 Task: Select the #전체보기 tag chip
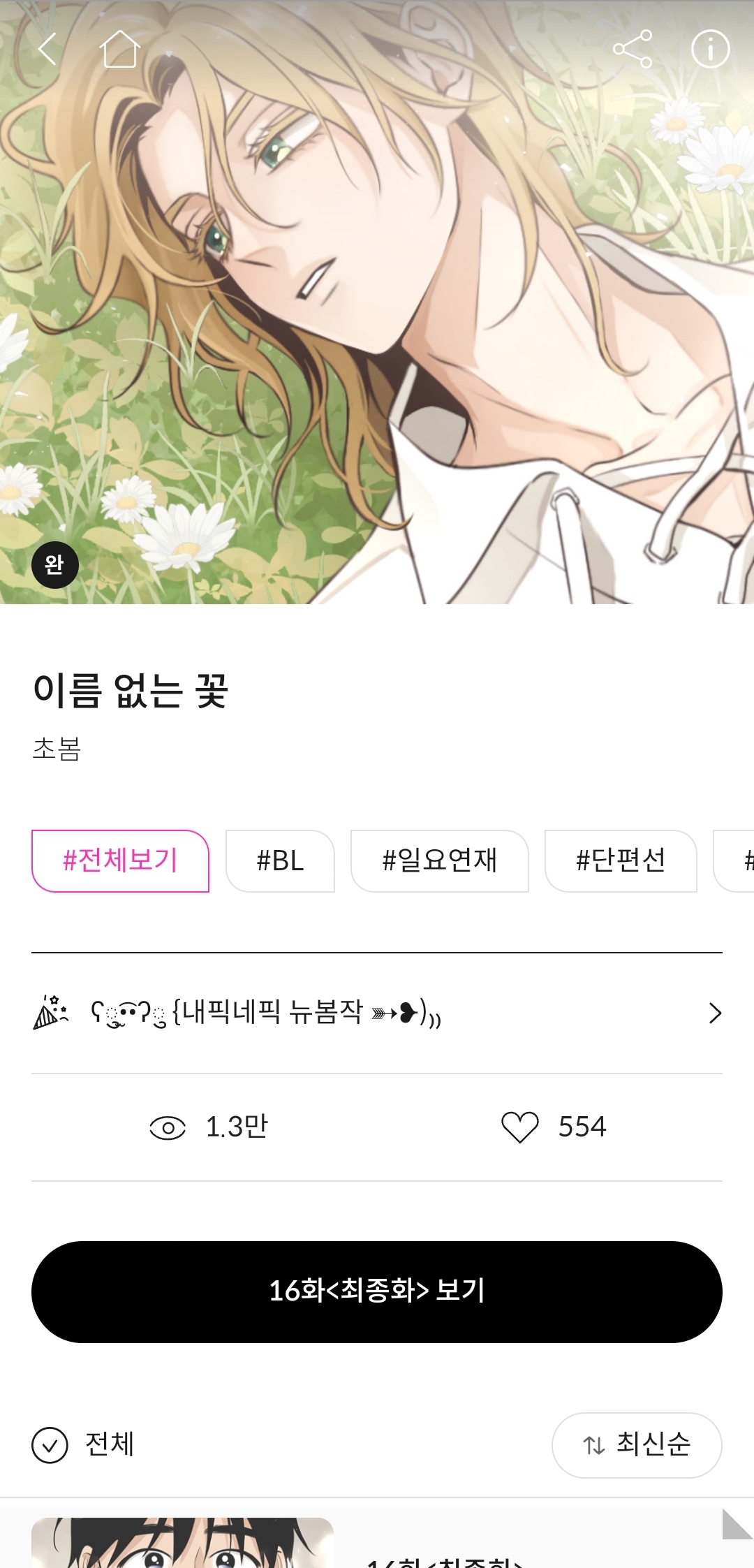tap(120, 860)
